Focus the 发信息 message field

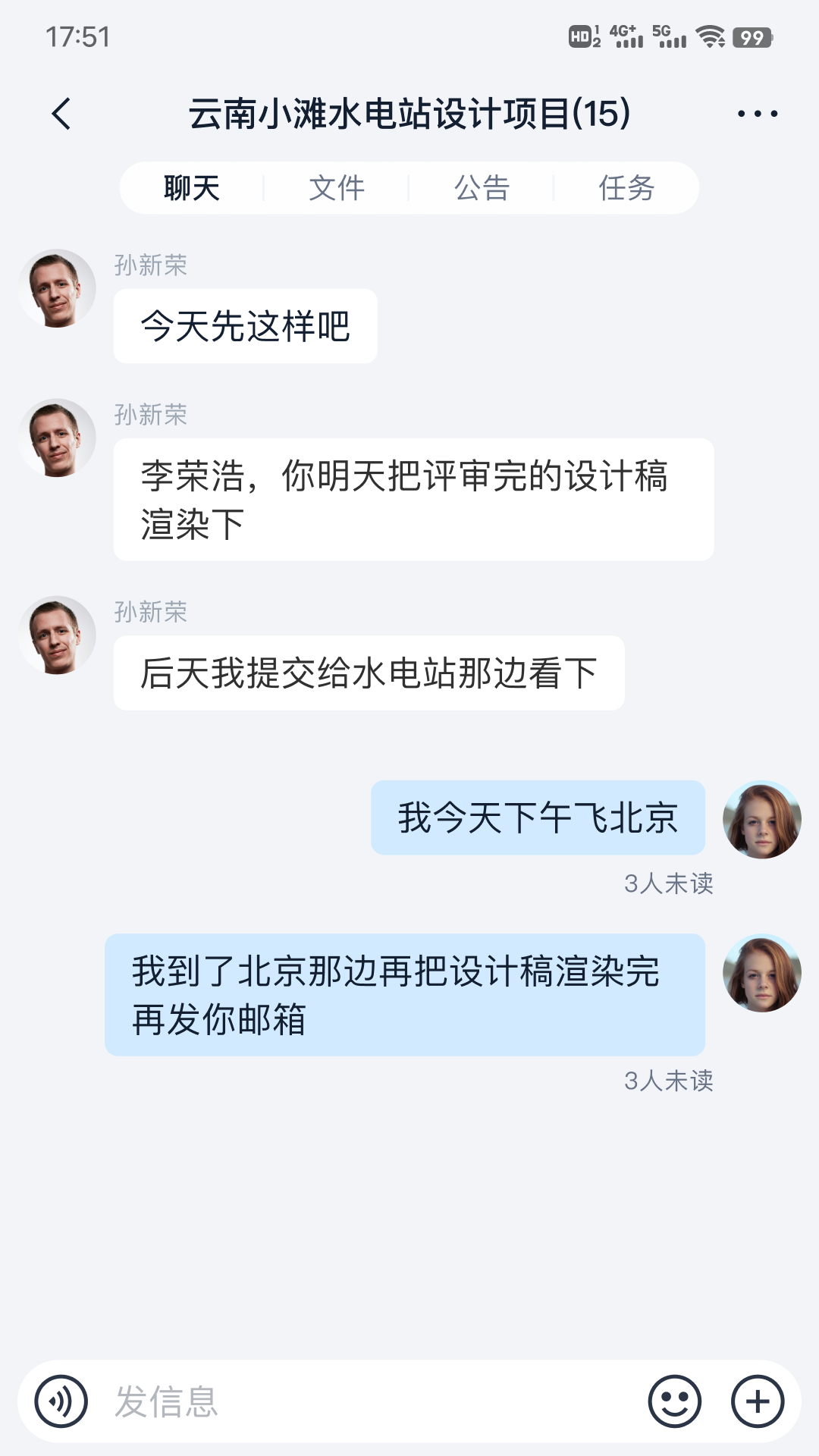pyautogui.click(x=364, y=1401)
